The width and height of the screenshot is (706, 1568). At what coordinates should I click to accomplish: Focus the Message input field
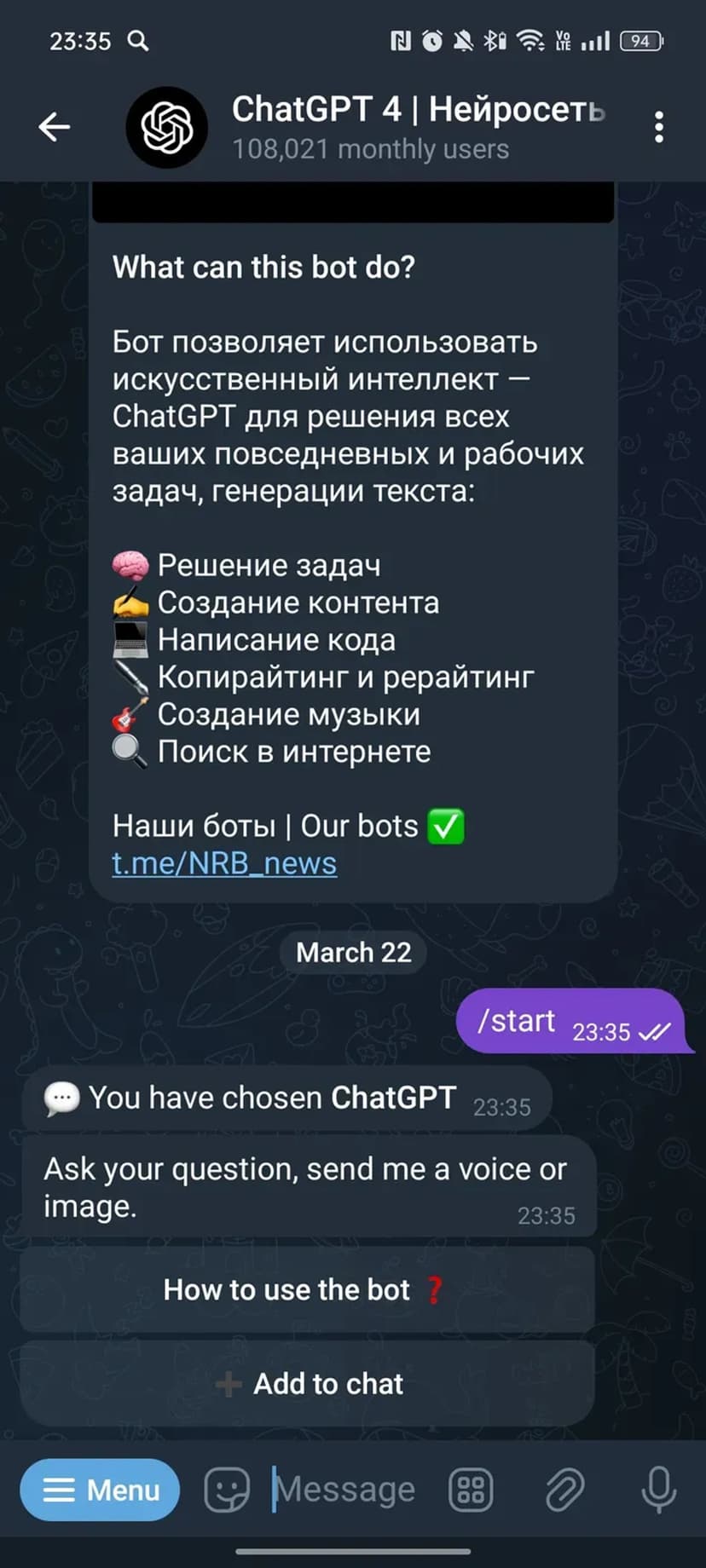(x=350, y=1490)
